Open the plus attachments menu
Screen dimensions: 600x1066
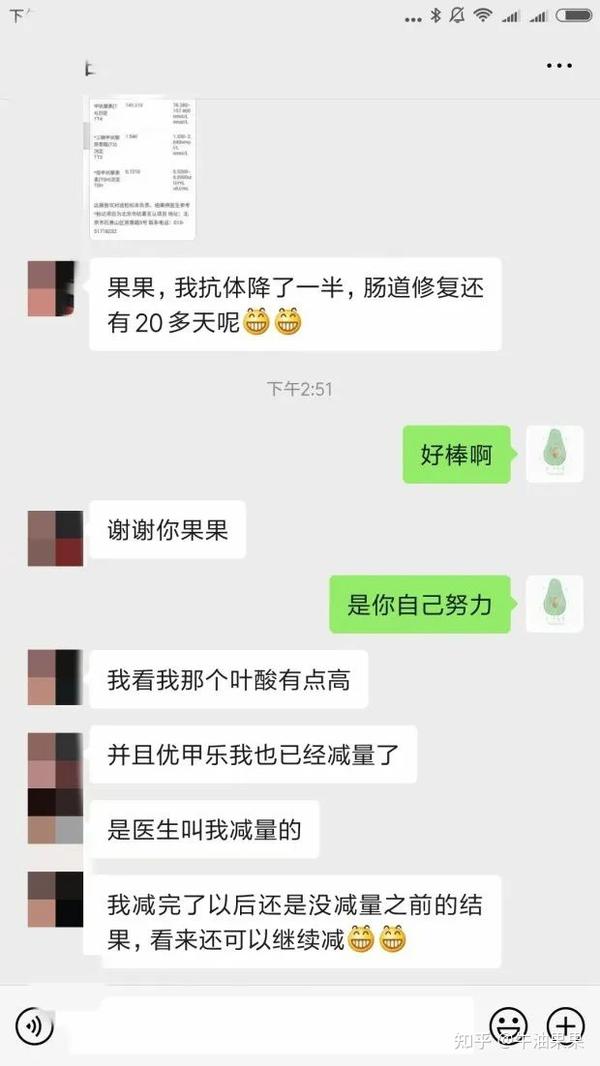565,1026
